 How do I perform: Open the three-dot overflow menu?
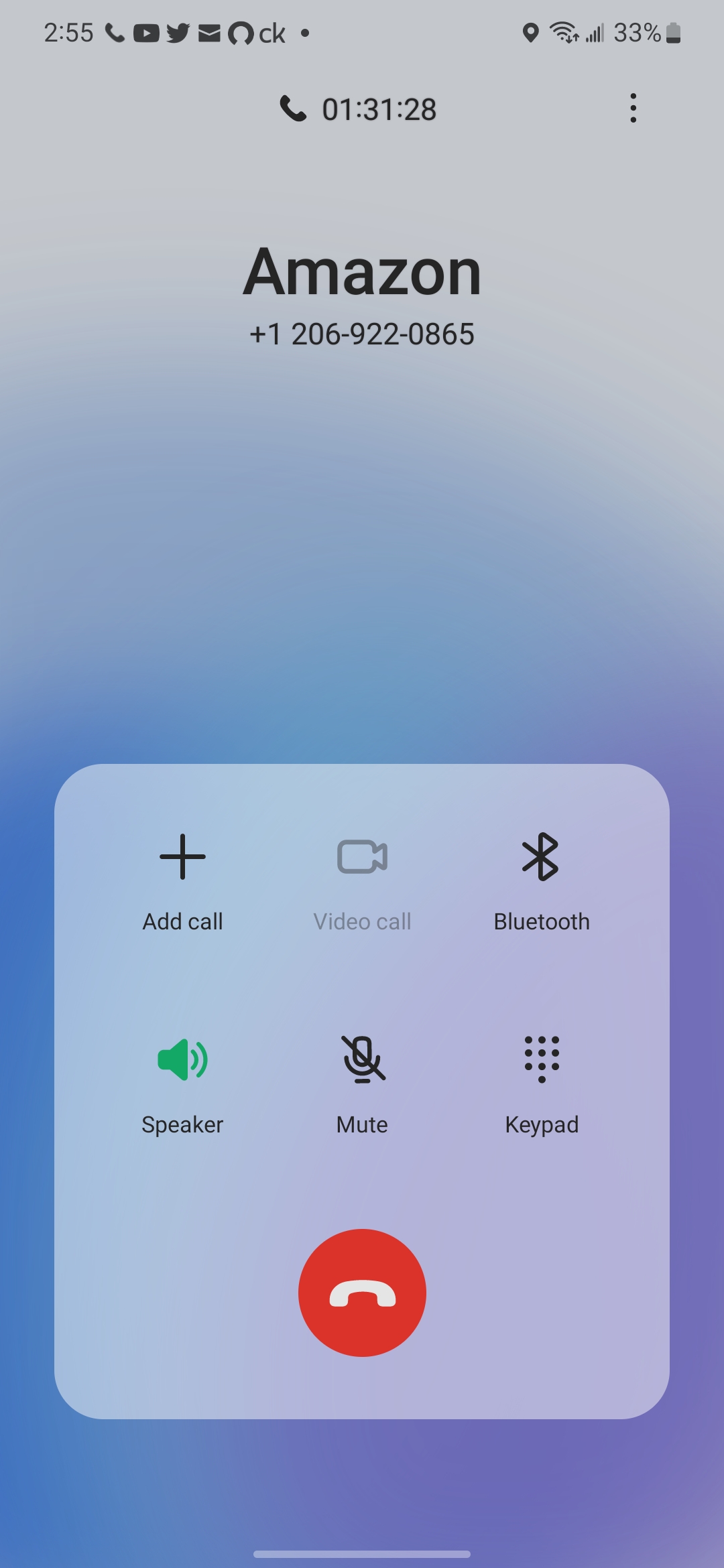[x=633, y=109]
